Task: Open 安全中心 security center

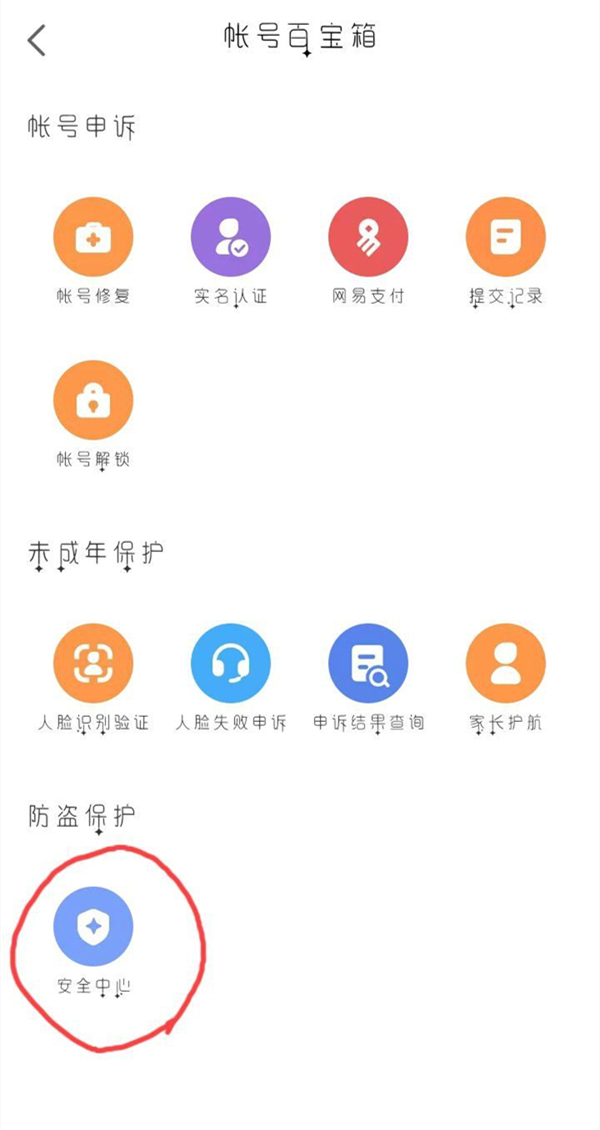Action: coord(93,927)
